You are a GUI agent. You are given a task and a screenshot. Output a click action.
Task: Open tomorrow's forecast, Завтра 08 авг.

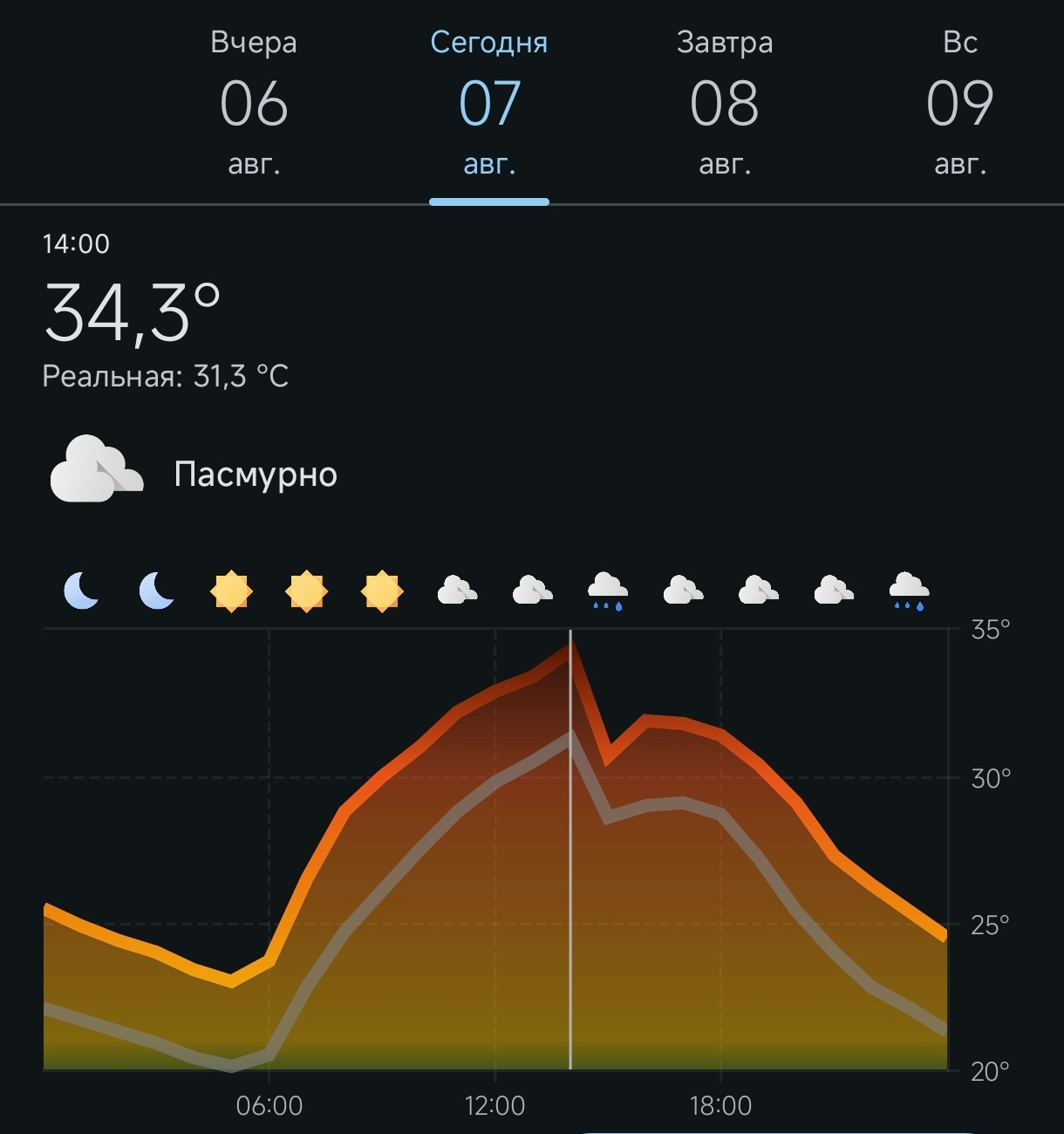click(x=725, y=103)
